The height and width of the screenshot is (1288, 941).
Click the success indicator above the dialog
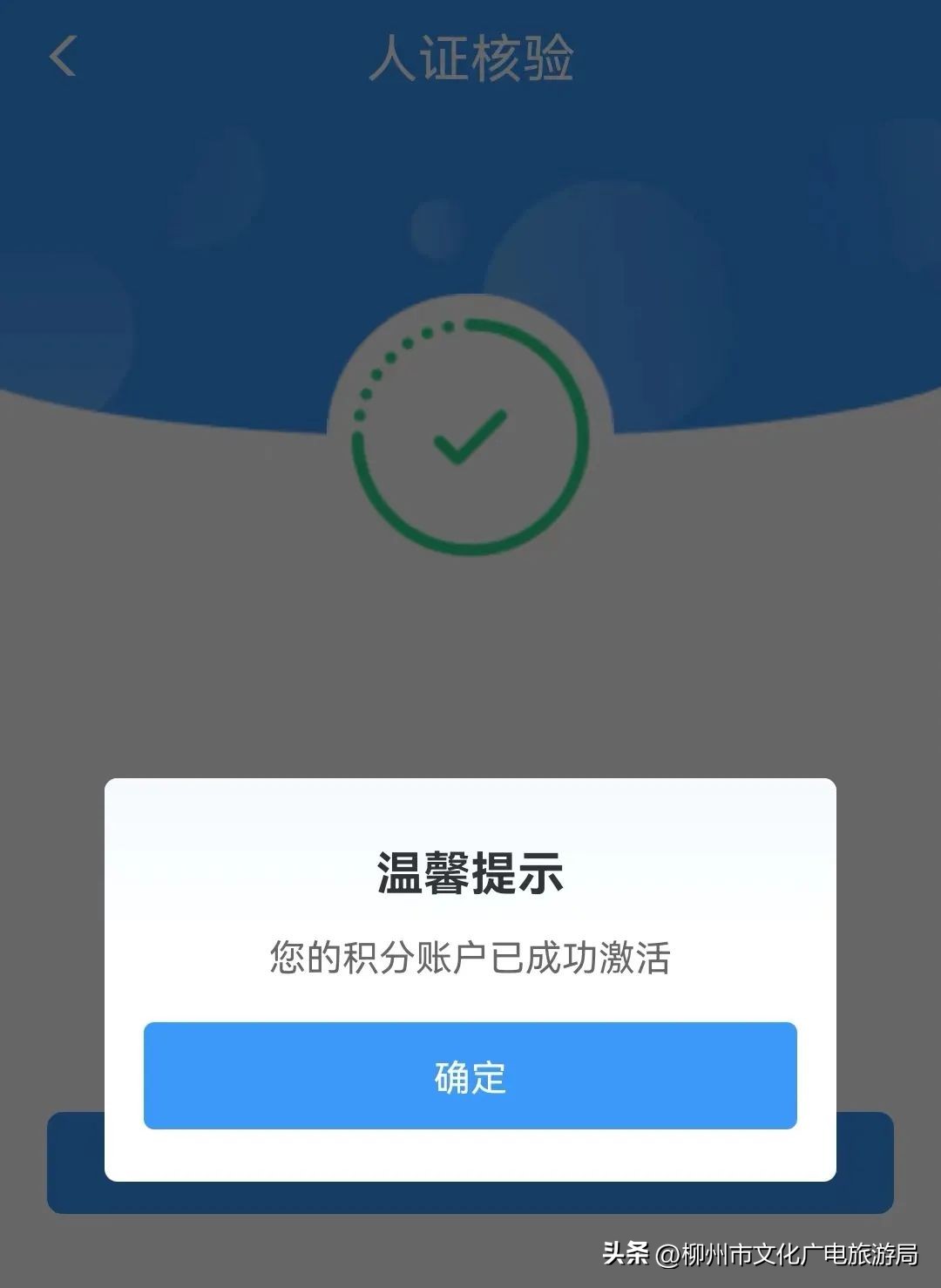click(x=470, y=436)
